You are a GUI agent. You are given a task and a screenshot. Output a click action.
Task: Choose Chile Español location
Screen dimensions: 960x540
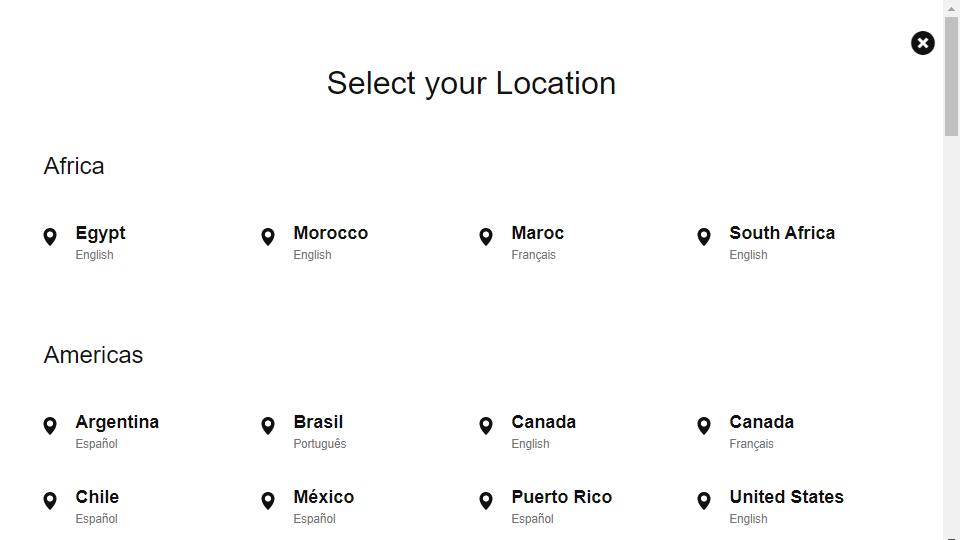pyautogui.click(x=97, y=497)
